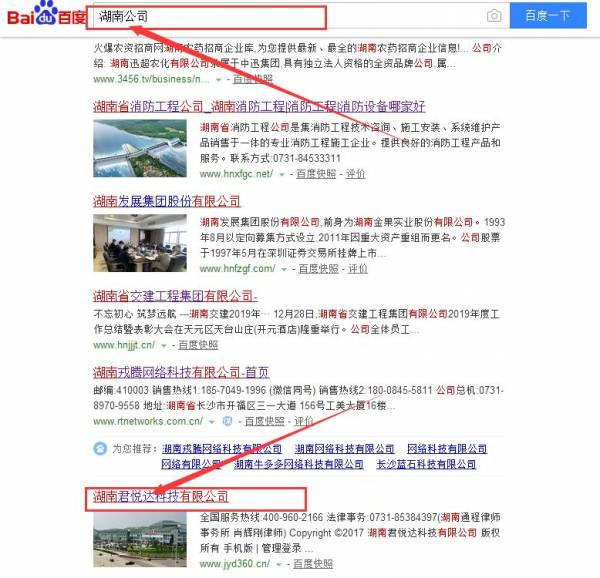Open 湖南戎腾网络科技有限公司 首页 result
The height and width of the screenshot is (578, 600).
click(181, 372)
